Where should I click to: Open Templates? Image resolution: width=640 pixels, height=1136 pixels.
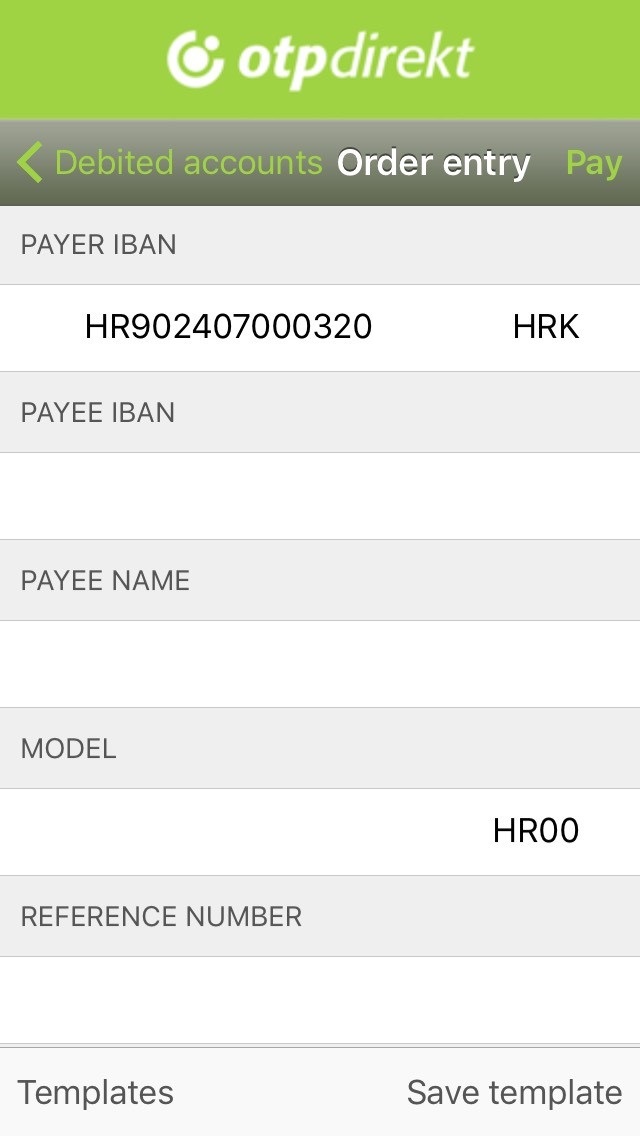pos(96,1092)
